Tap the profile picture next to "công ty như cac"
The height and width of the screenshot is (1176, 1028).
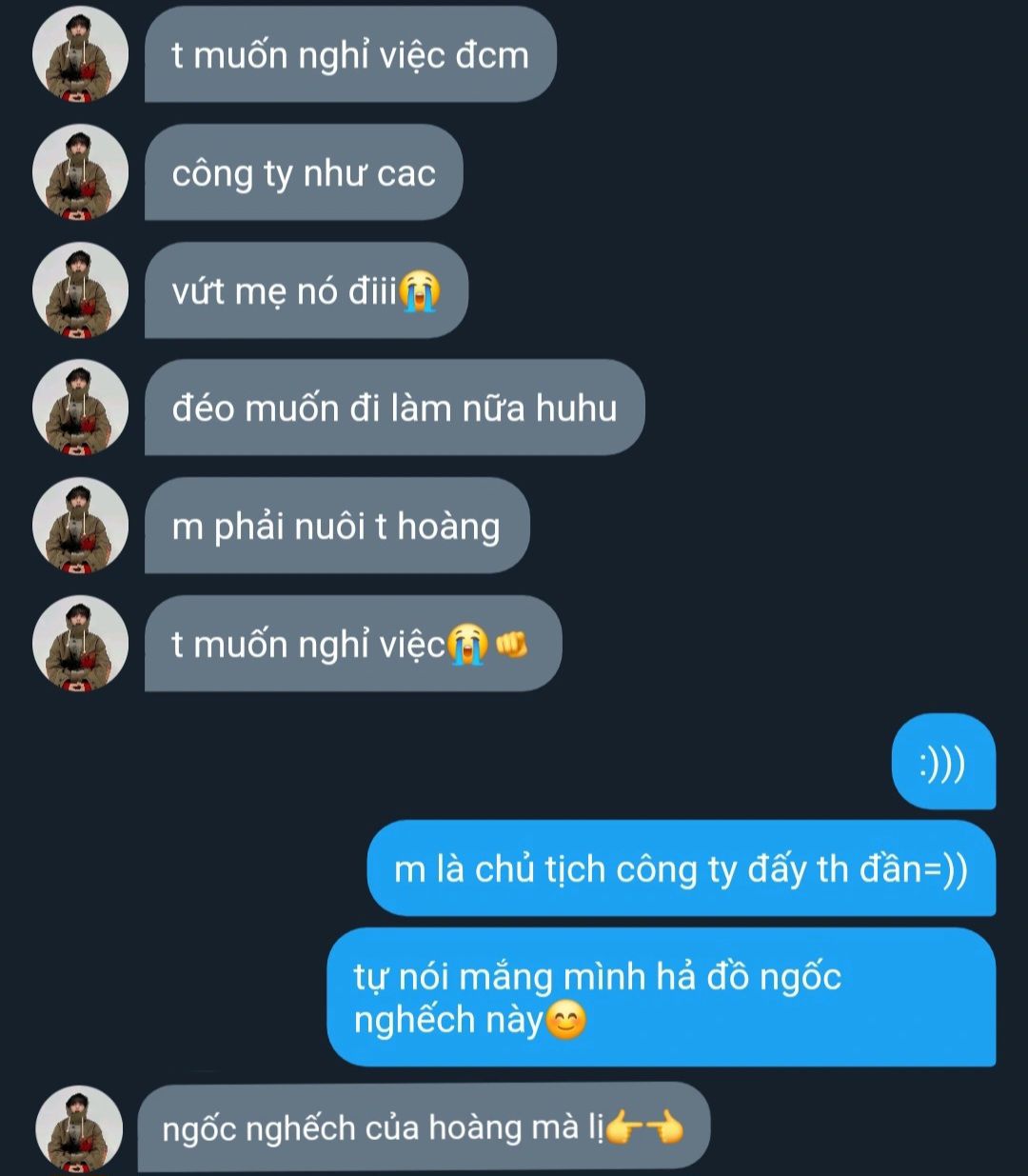coord(81,172)
